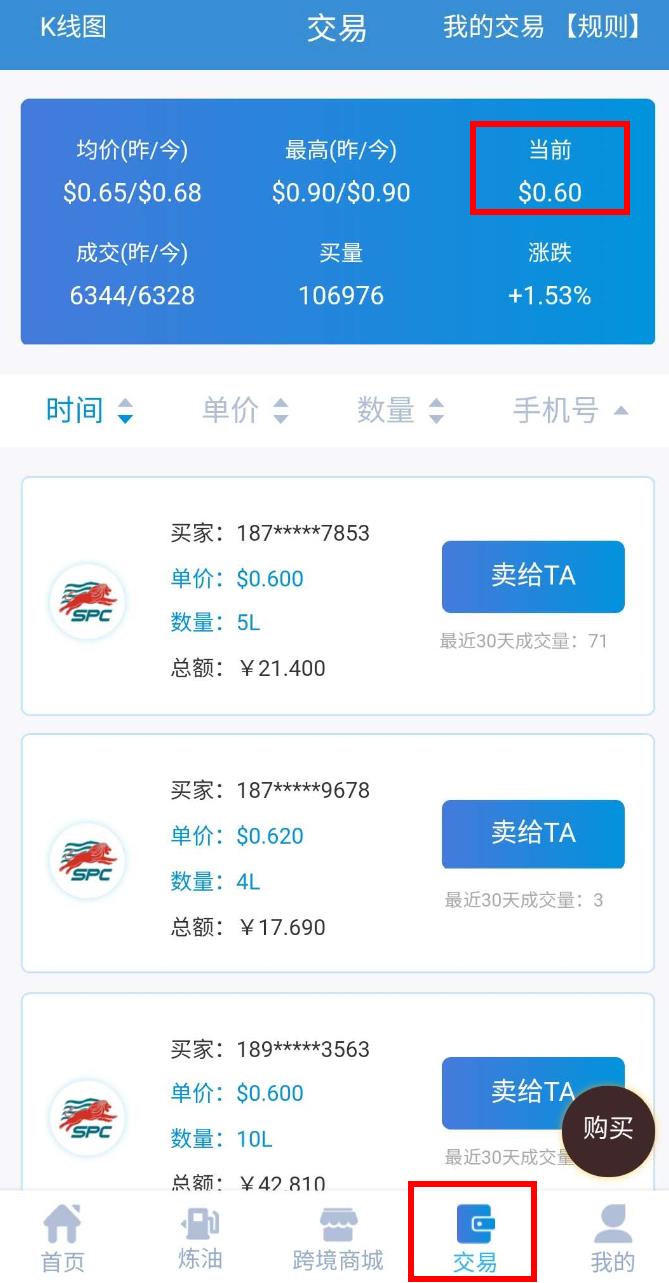The height and width of the screenshot is (1283, 669).
Task: Sort the list by 数量
Action: [x=400, y=410]
